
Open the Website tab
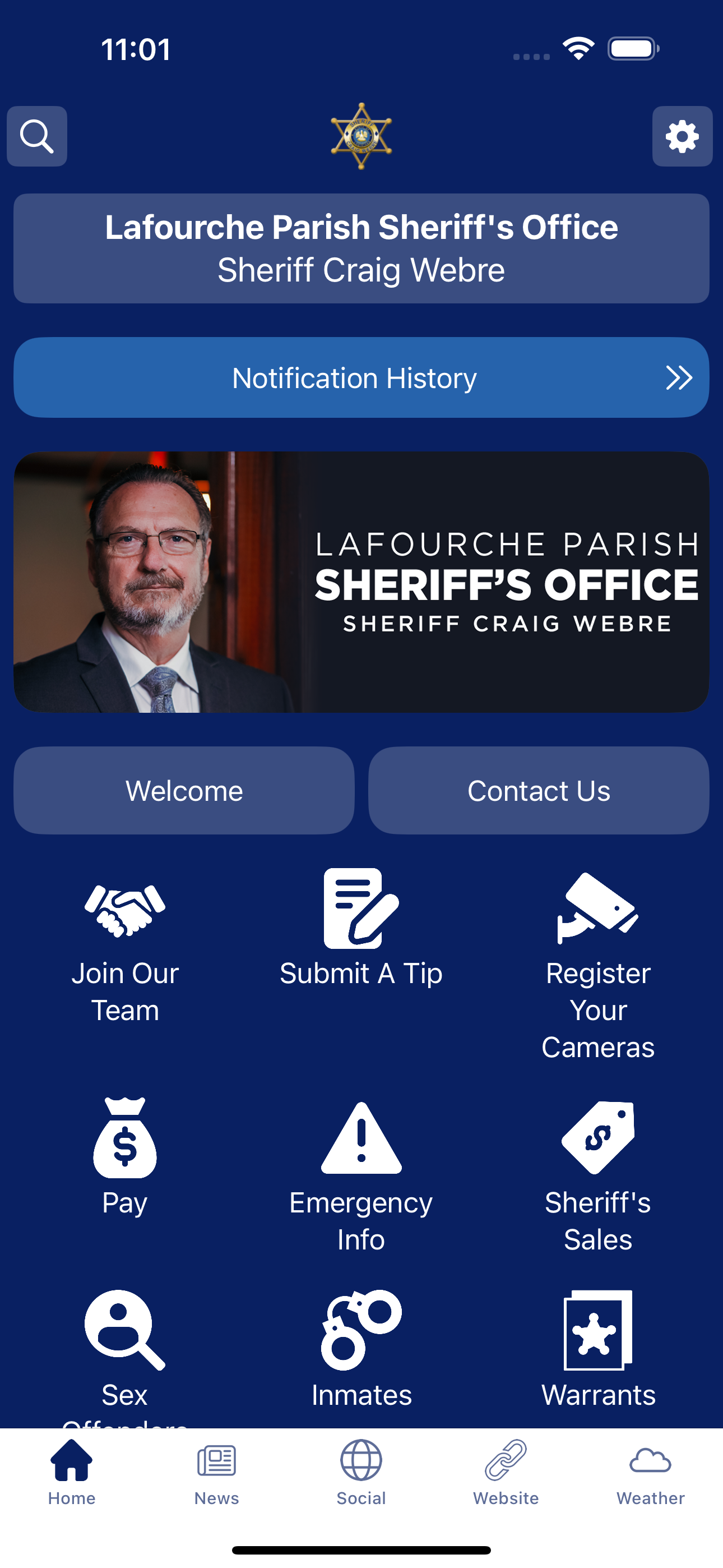point(506,1473)
